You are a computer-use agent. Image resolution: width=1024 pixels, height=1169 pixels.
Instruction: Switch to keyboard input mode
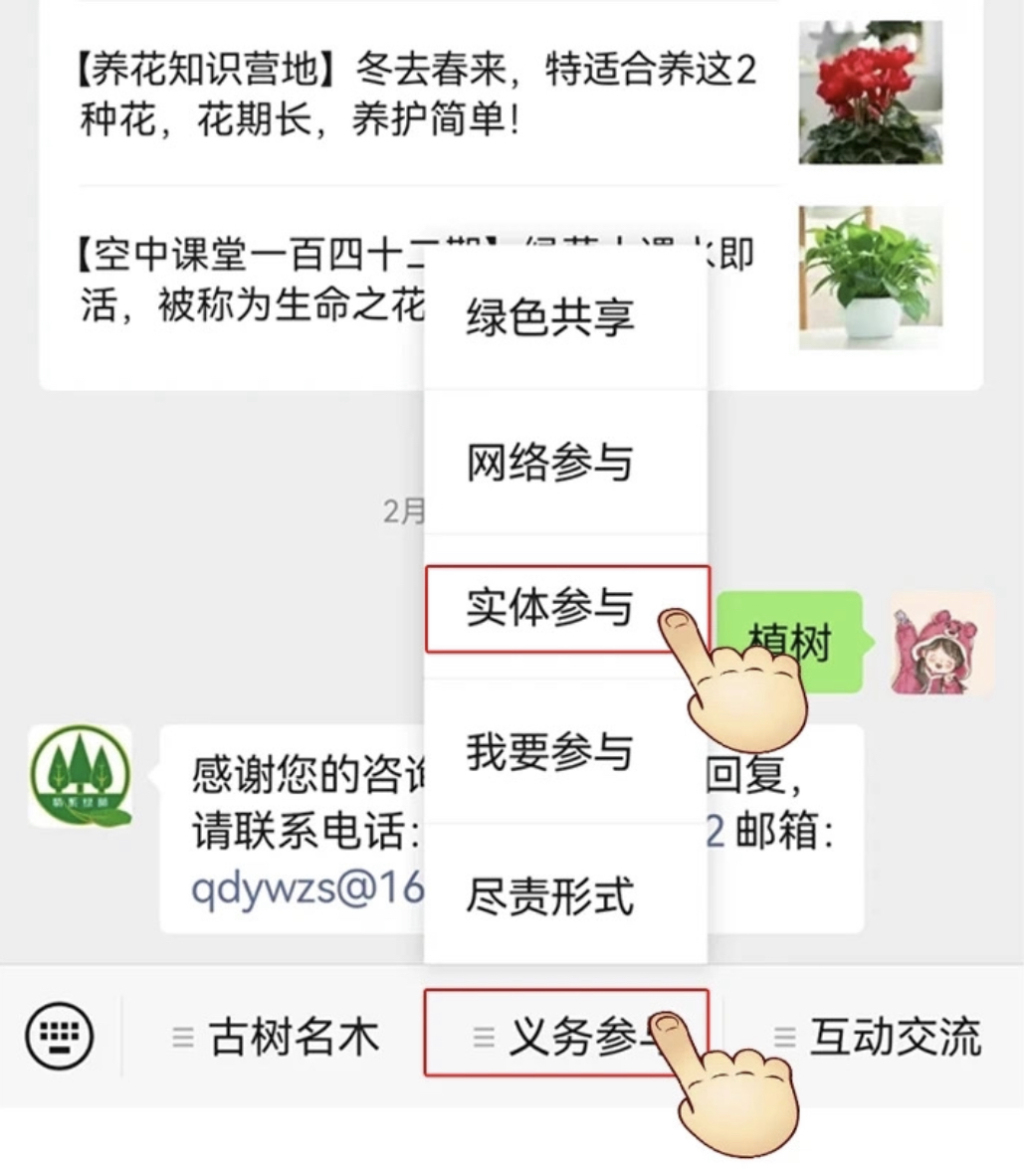[x=60, y=1037]
